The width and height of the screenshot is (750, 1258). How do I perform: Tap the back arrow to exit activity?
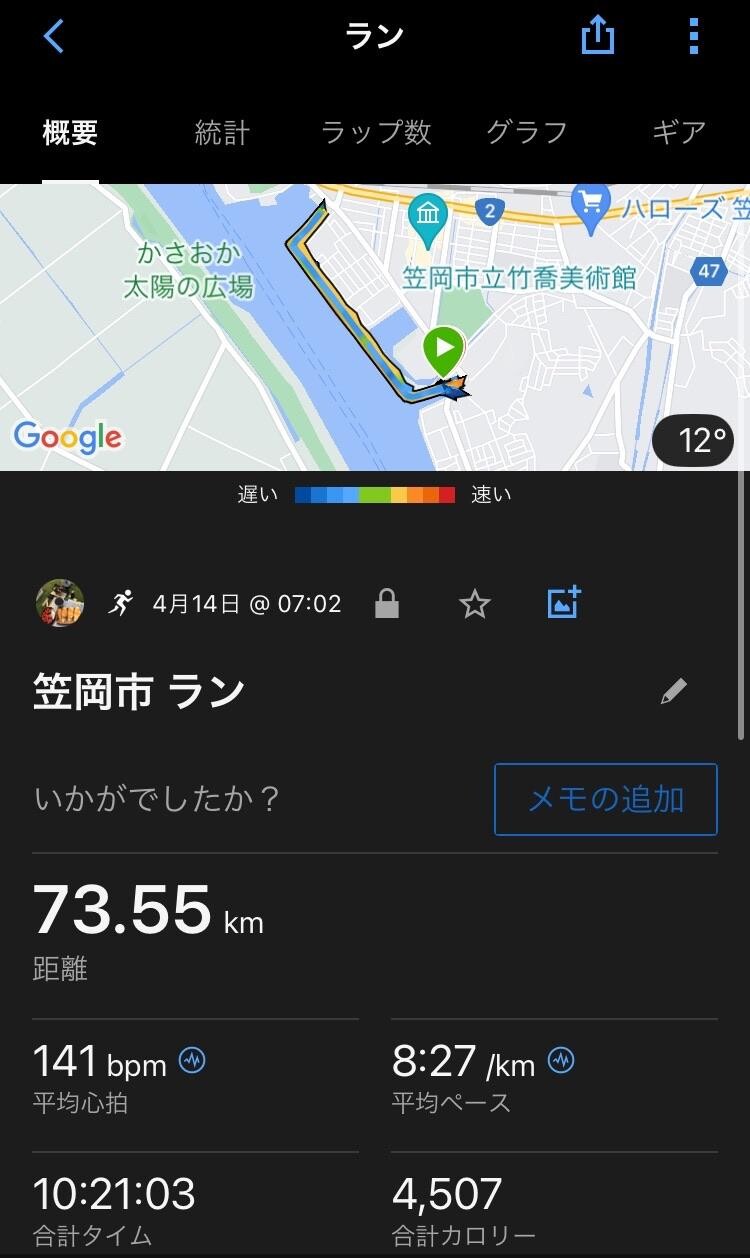(x=52, y=35)
